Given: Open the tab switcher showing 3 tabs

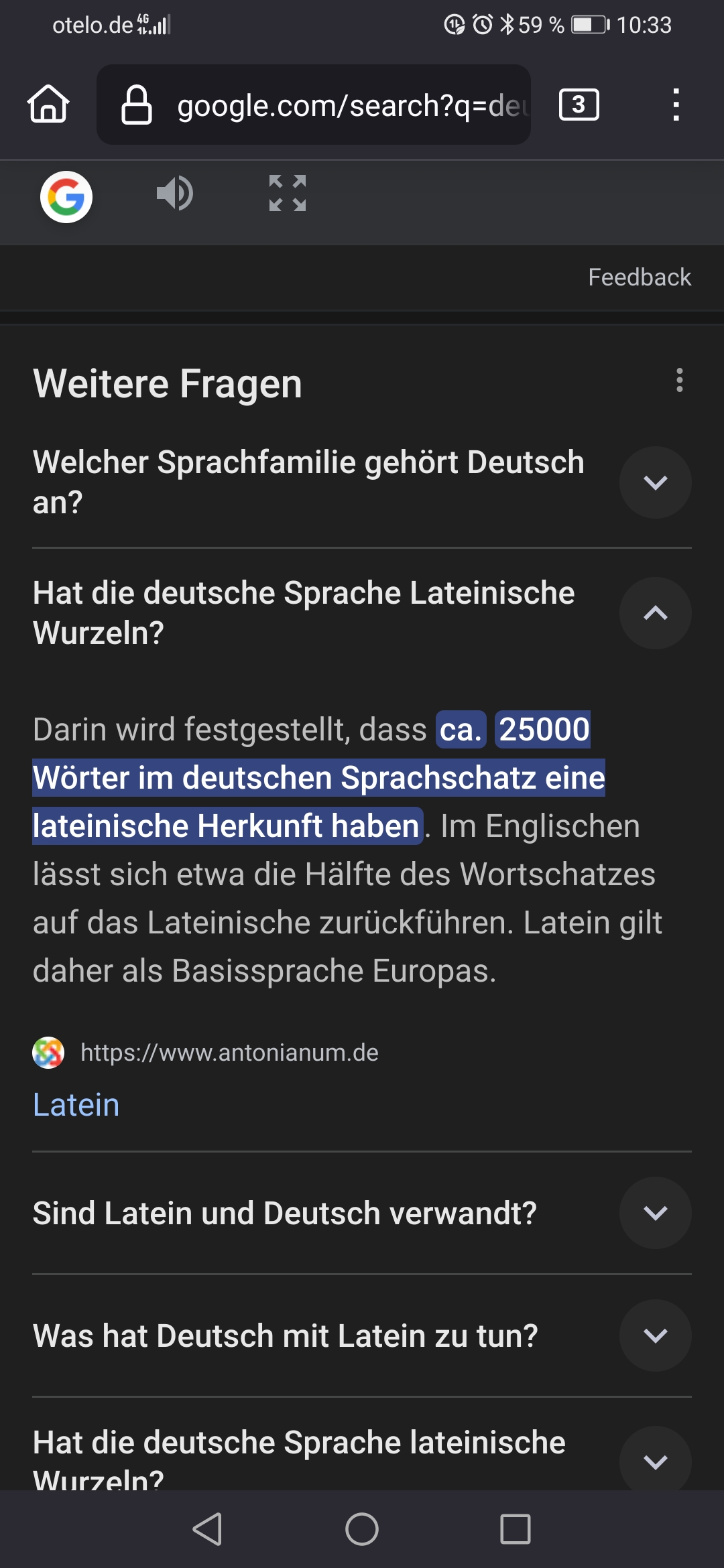Looking at the screenshot, I should coord(579,105).
